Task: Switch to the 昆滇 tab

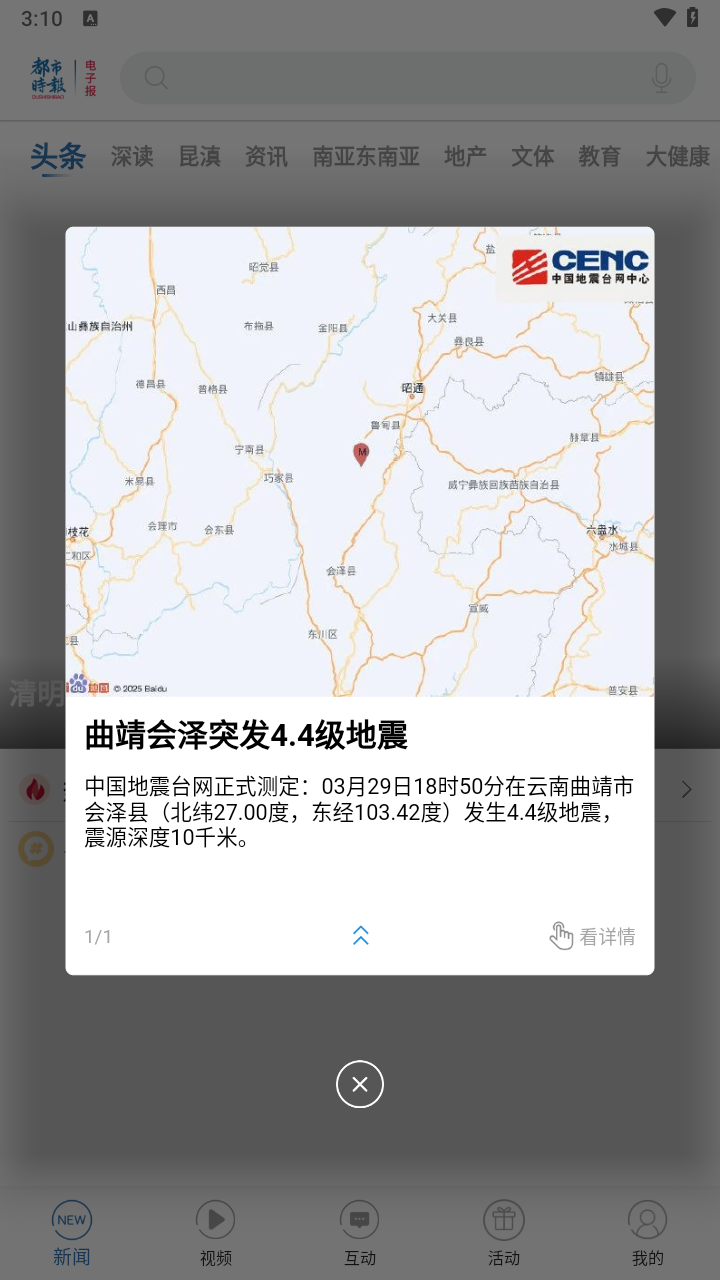Action: [200, 157]
